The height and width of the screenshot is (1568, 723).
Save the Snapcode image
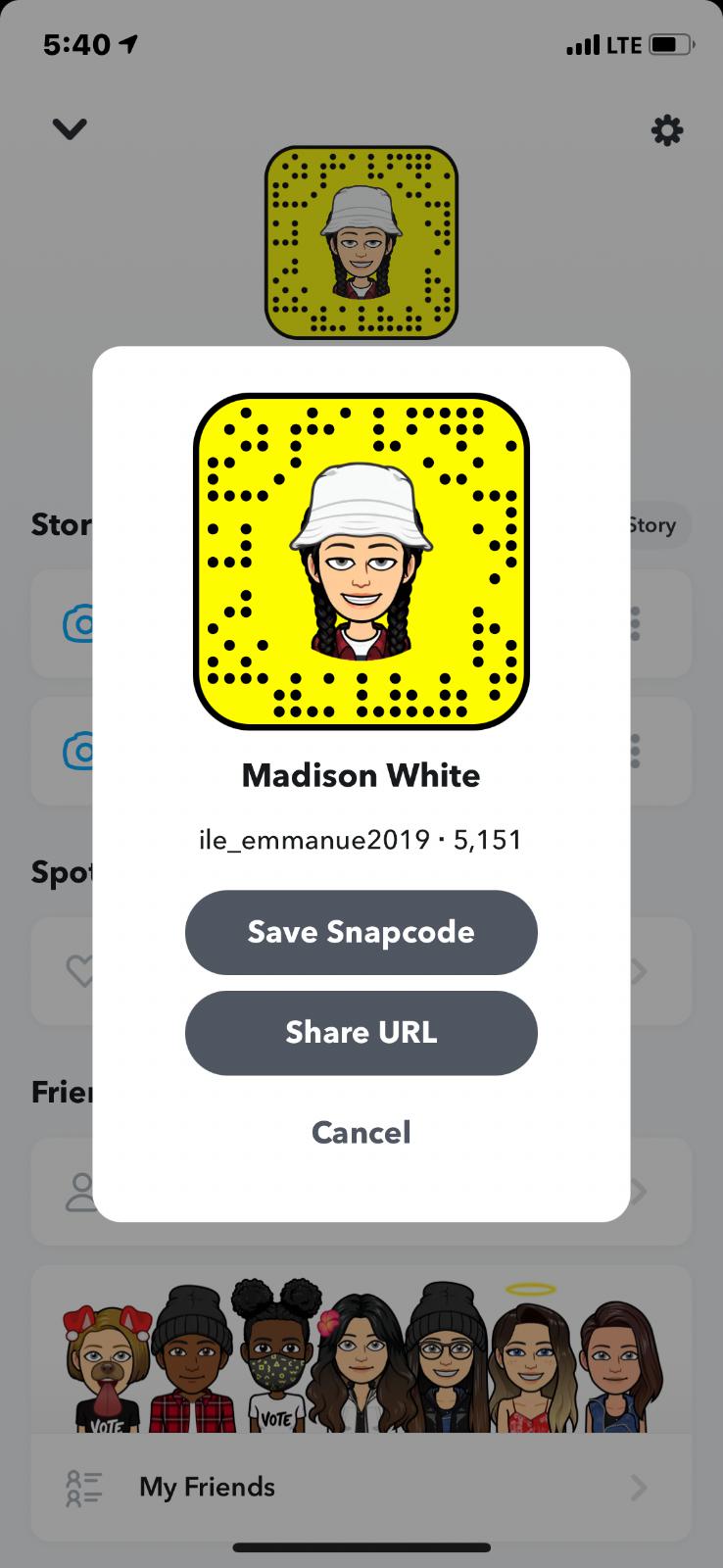tap(361, 932)
